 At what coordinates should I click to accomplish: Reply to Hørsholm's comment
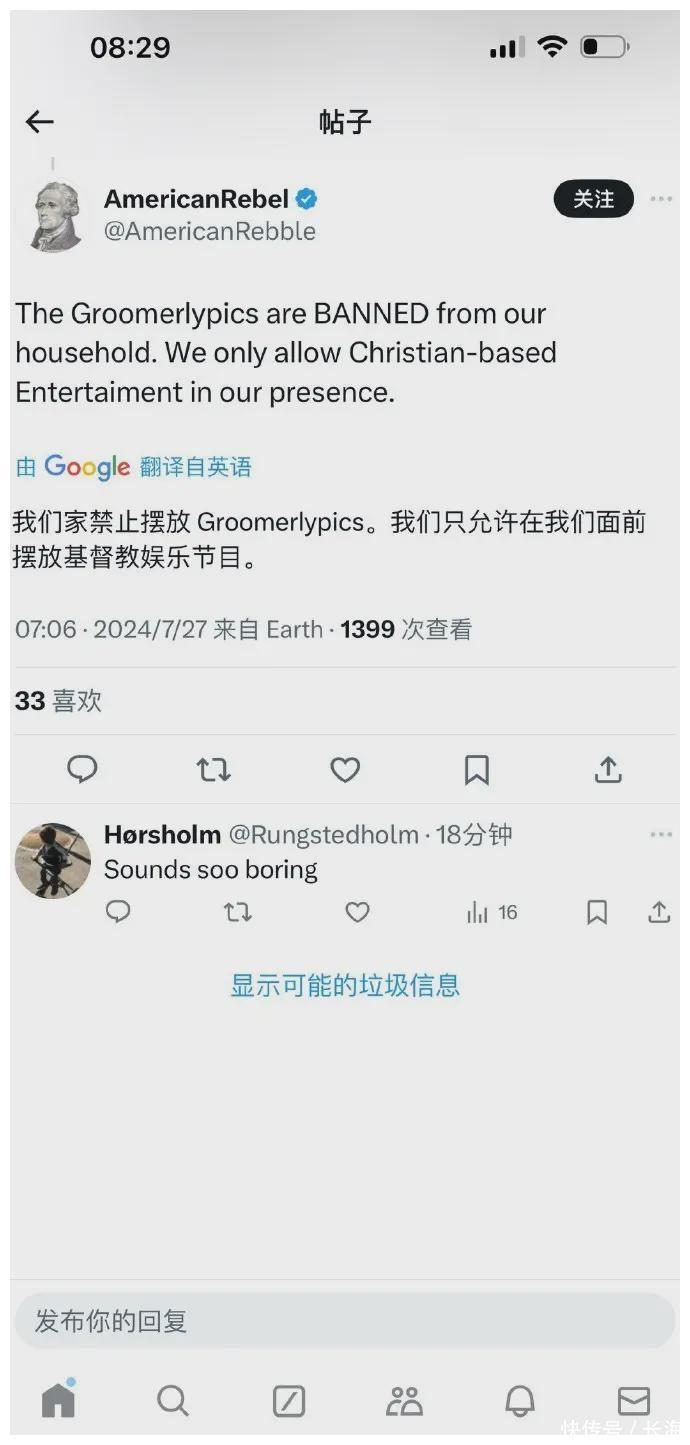[x=118, y=912]
